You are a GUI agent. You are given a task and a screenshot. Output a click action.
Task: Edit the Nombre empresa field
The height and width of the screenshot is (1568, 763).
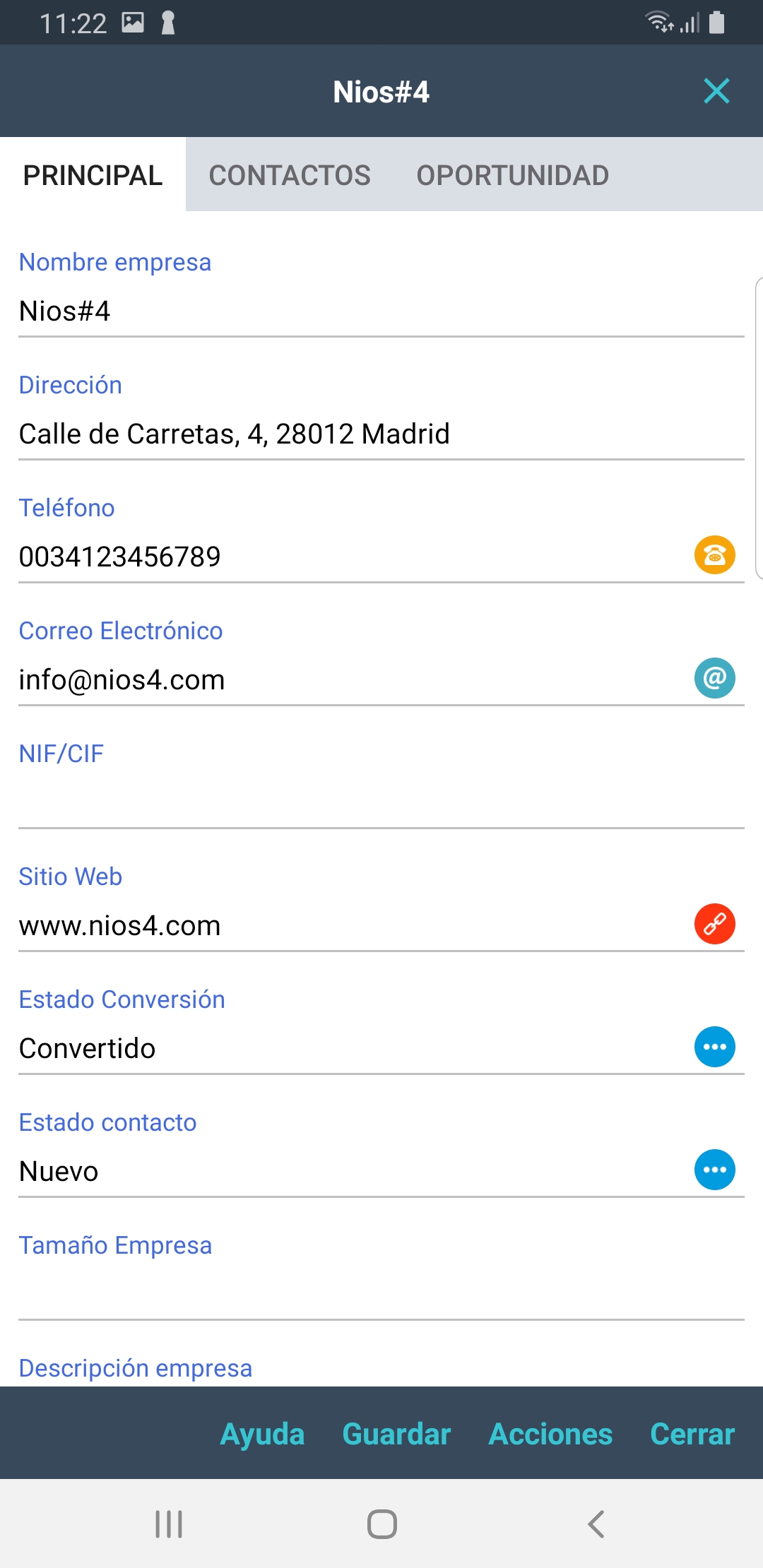point(353,311)
